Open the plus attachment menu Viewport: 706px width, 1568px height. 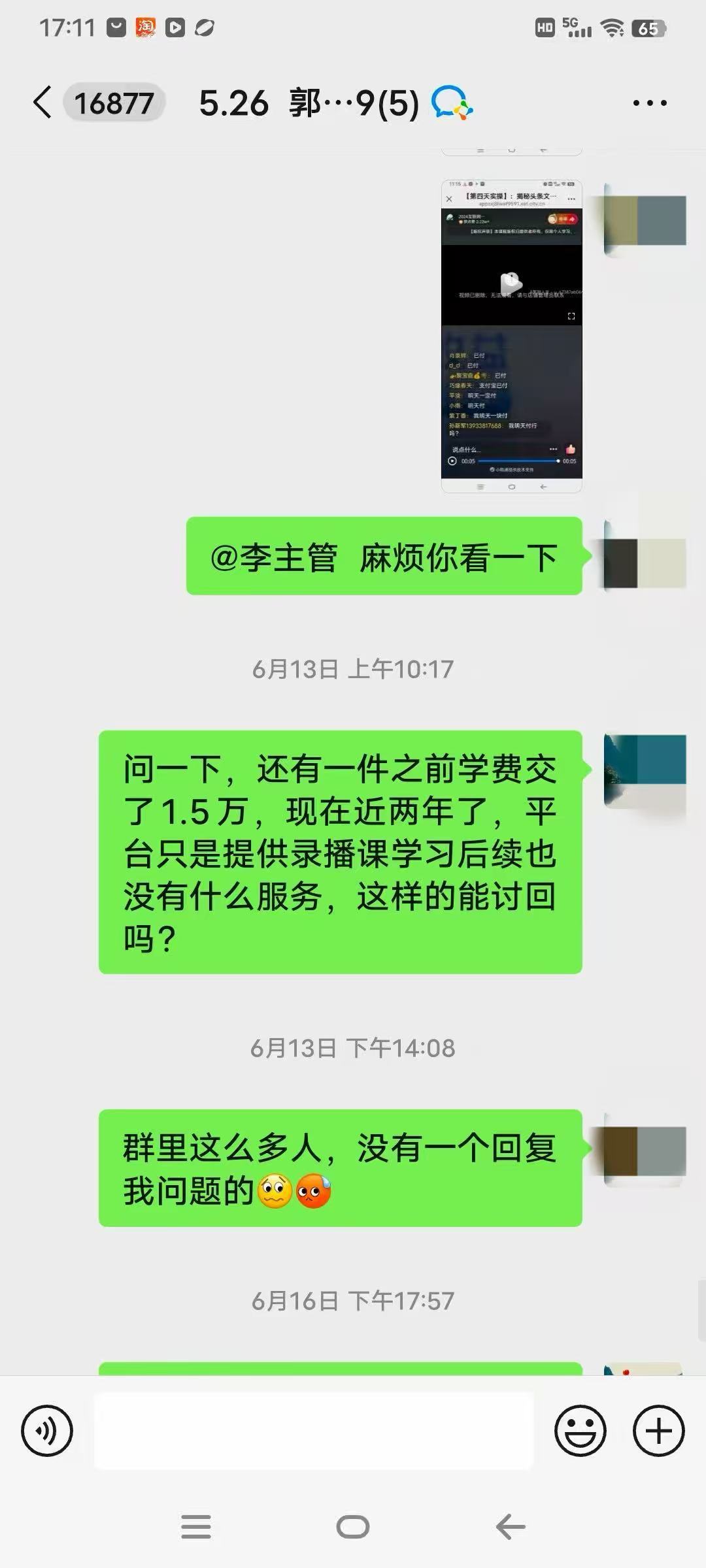coord(658,1431)
